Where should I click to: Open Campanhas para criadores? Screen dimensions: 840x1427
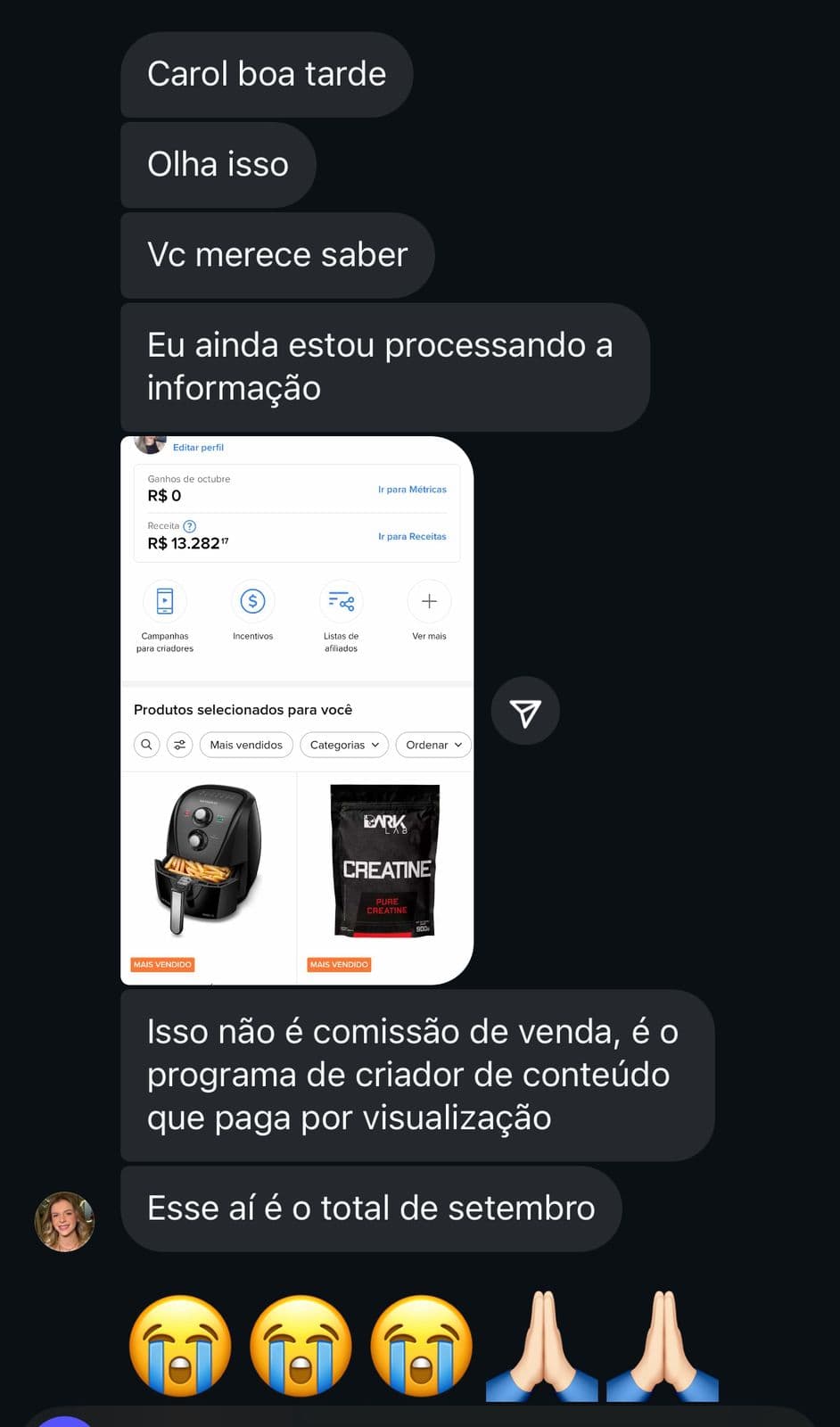click(164, 601)
